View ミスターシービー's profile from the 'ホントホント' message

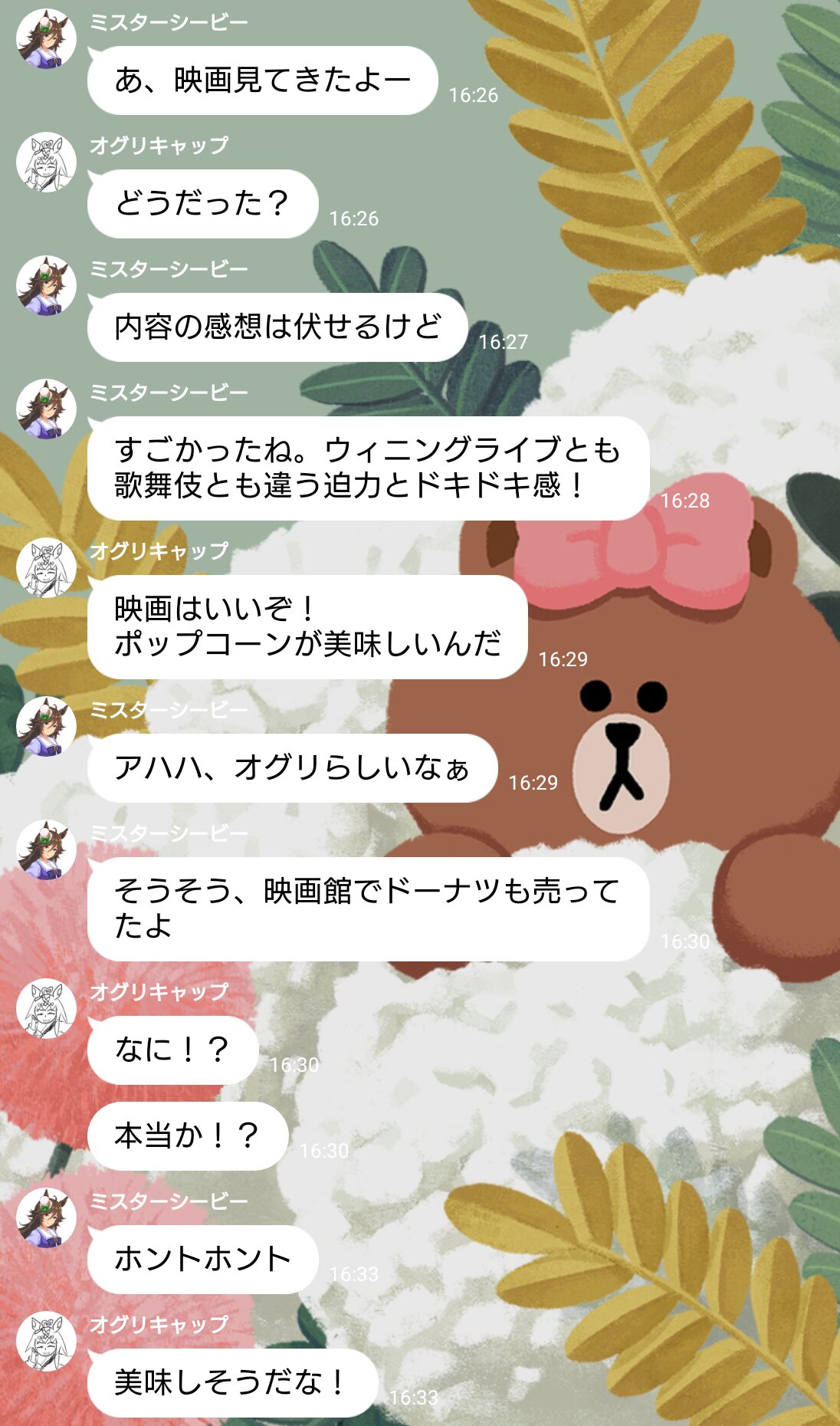pyautogui.click(x=46, y=1217)
